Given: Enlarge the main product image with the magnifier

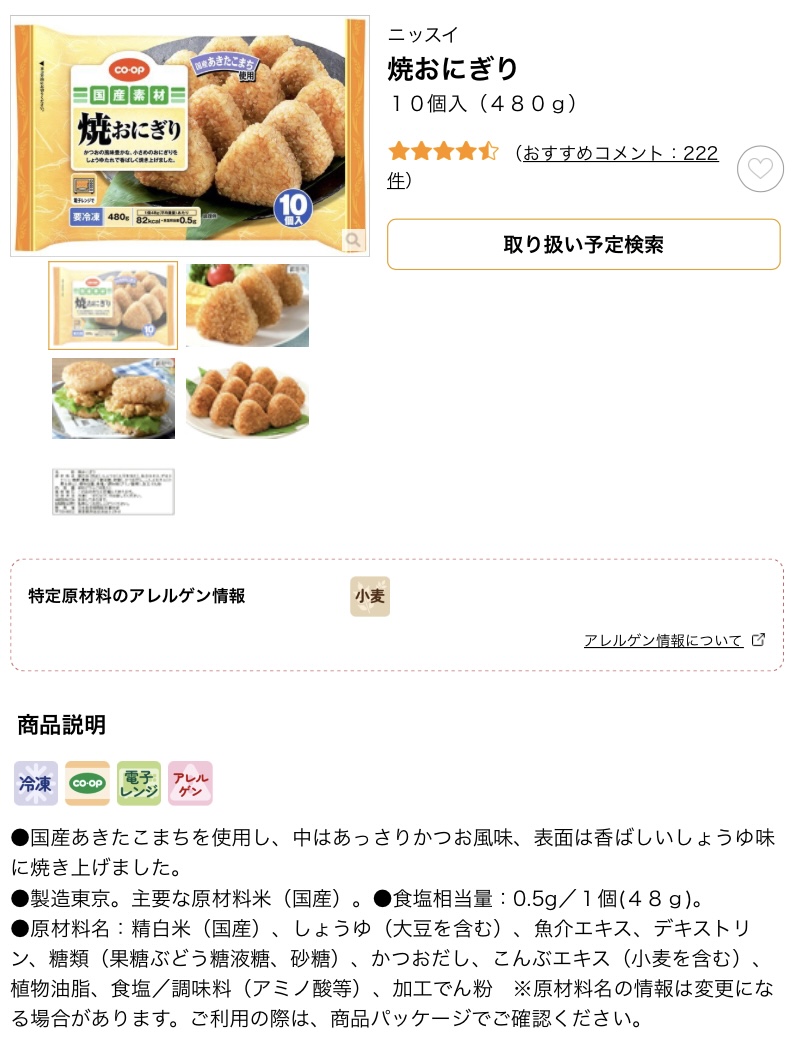Looking at the screenshot, I should pos(353,240).
